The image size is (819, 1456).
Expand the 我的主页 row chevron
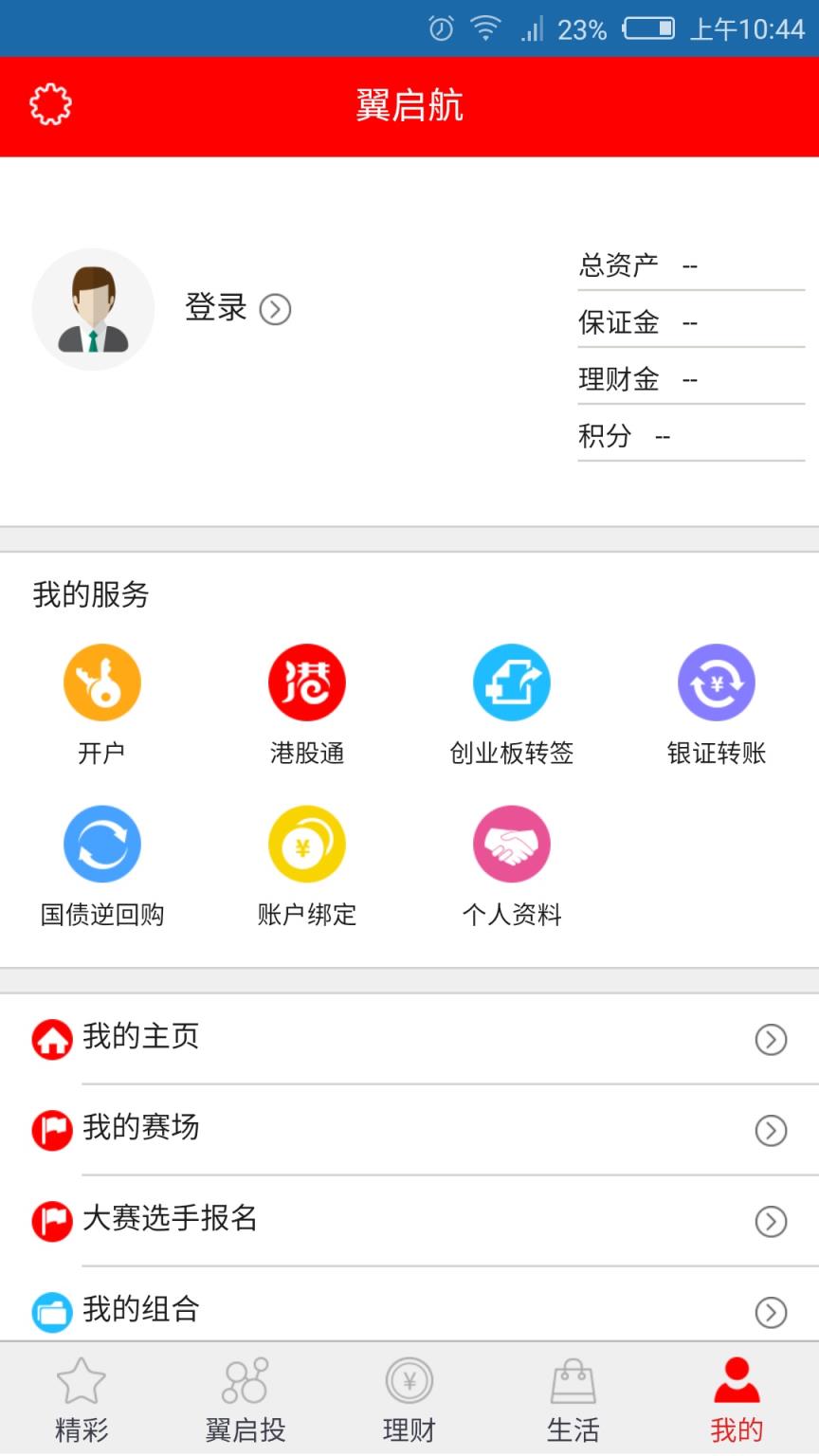(771, 1039)
